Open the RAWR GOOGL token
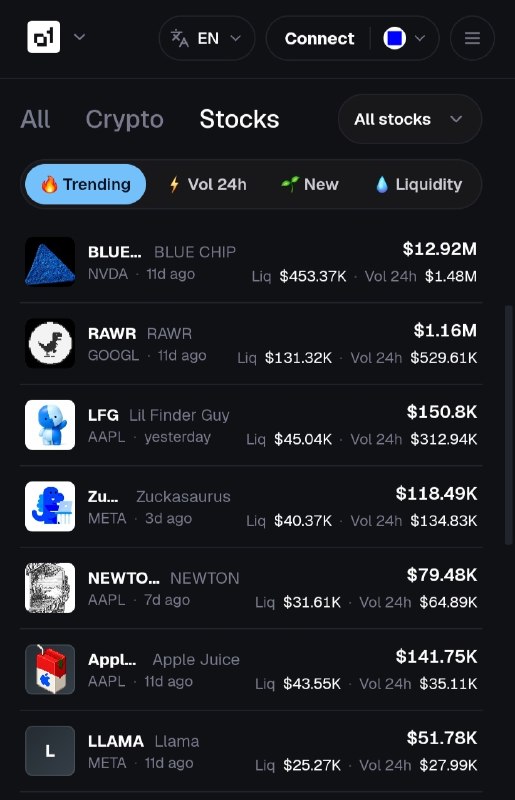The image size is (515, 800). click(251, 344)
